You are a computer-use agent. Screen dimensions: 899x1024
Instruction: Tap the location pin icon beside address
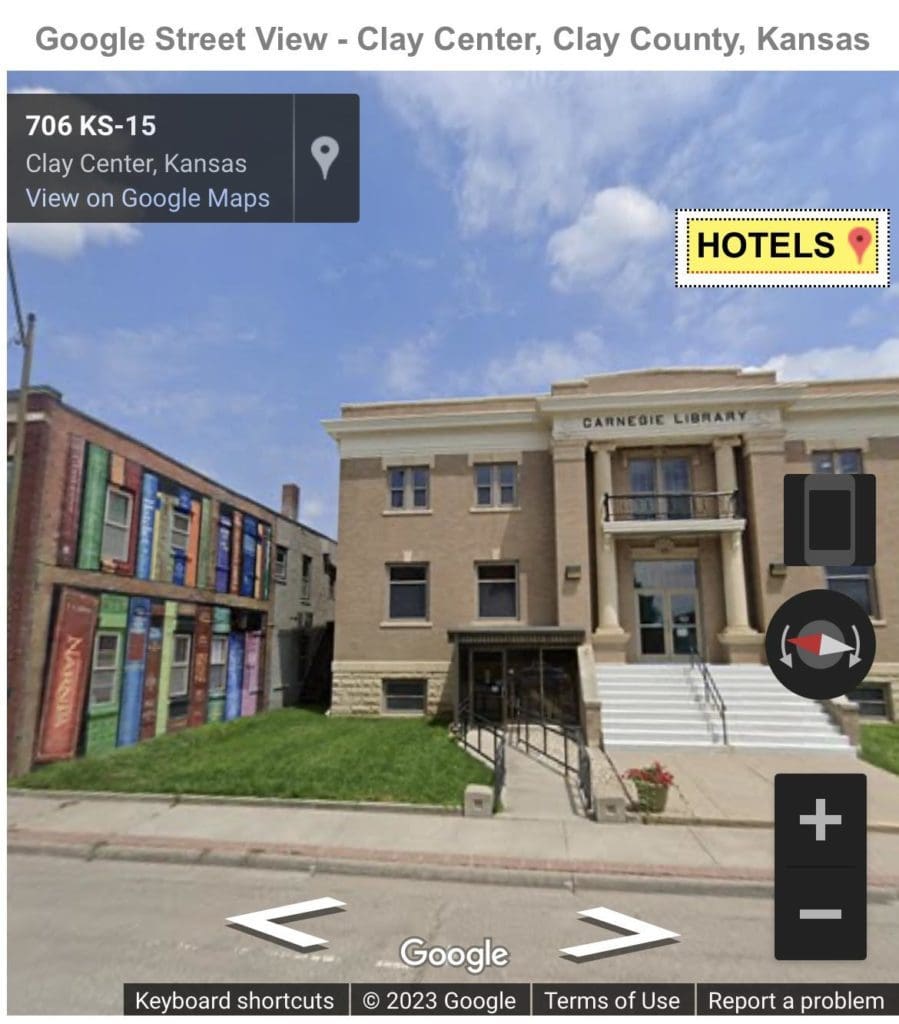click(x=325, y=158)
